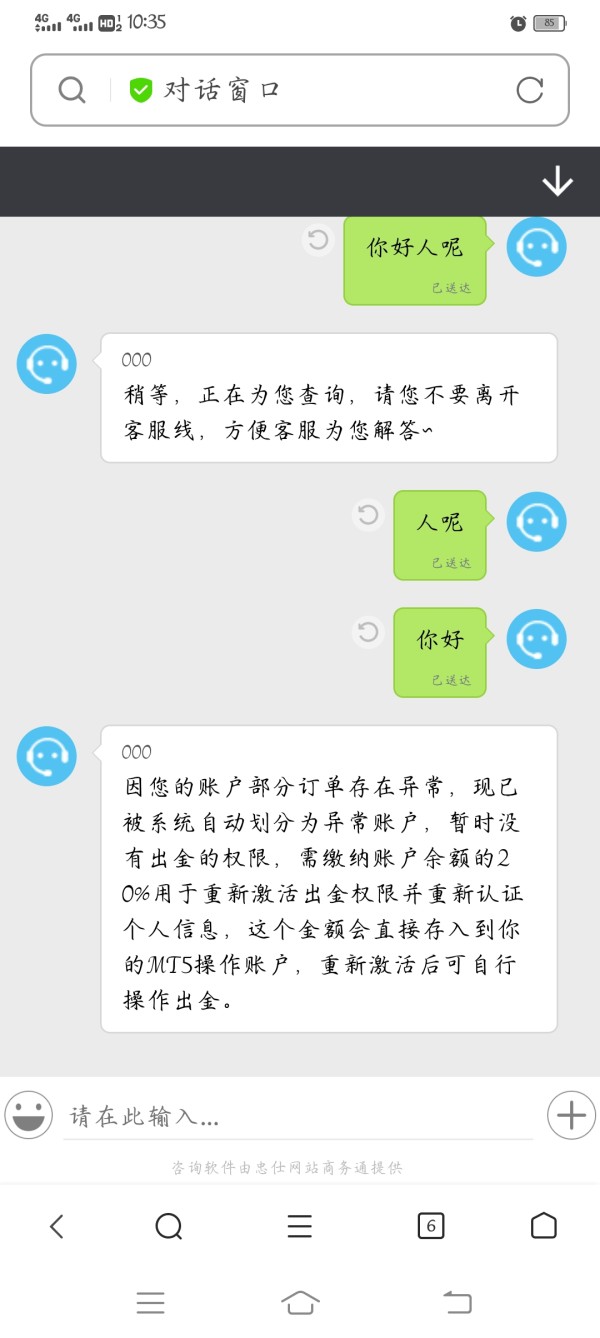The width and height of the screenshot is (600, 1338).
Task: Go to browser home page
Action: 543,1226
